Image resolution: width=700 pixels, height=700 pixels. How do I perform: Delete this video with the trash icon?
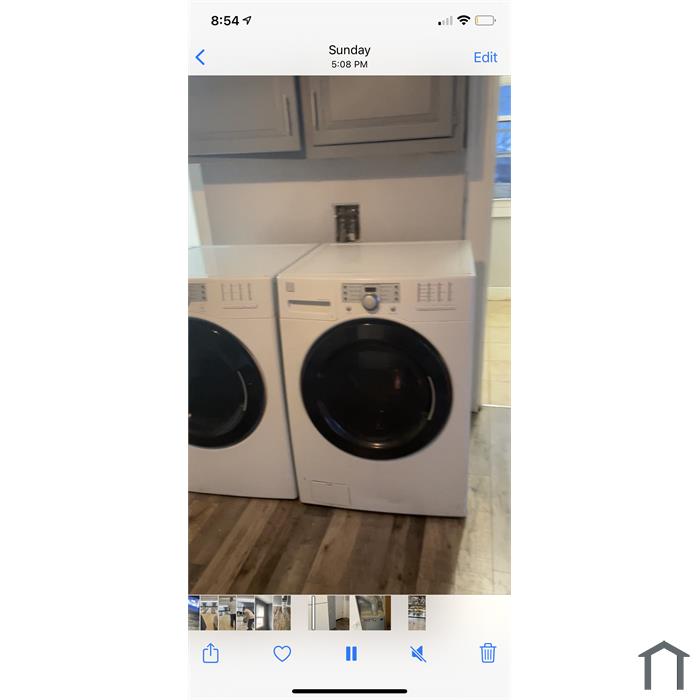[488, 653]
